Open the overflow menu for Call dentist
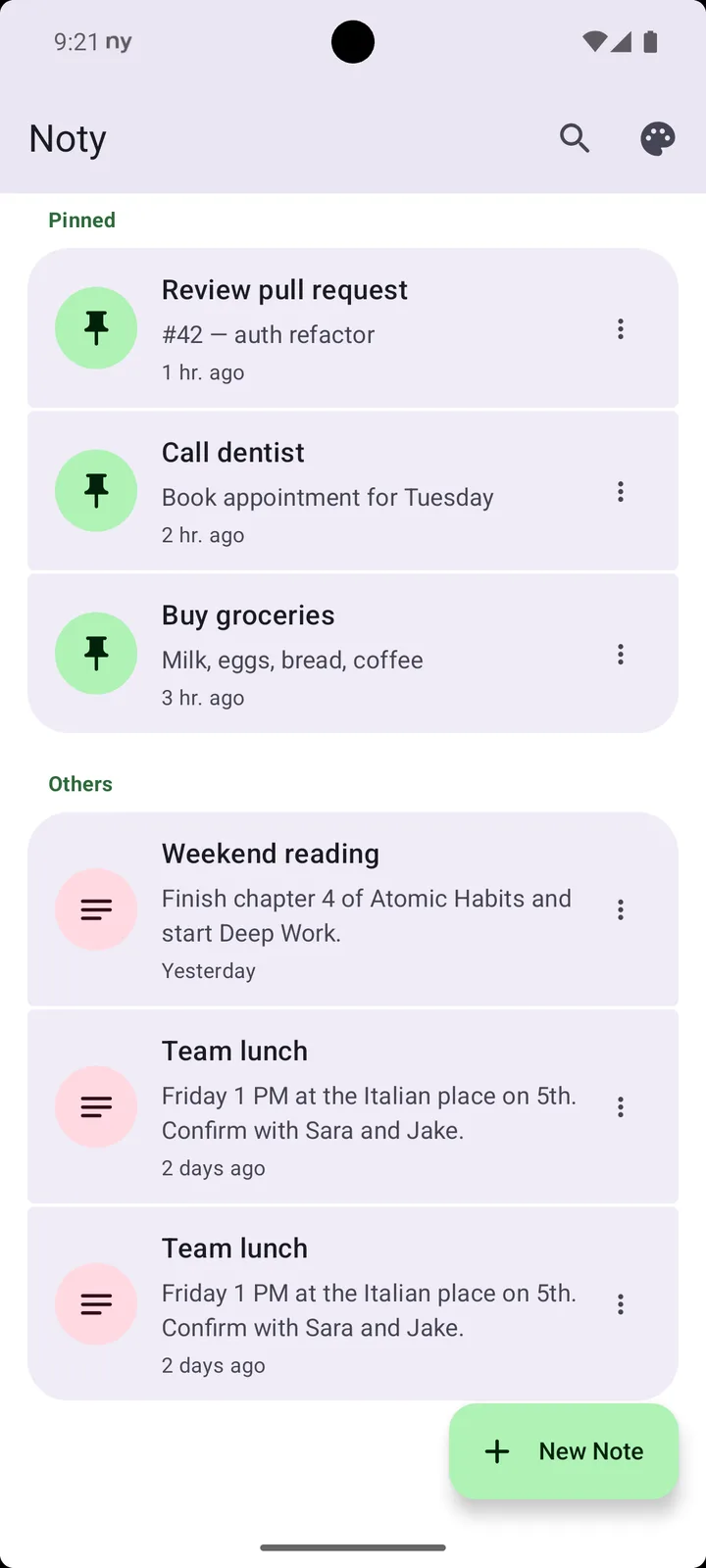The width and height of the screenshot is (706, 1568). pos(621,492)
